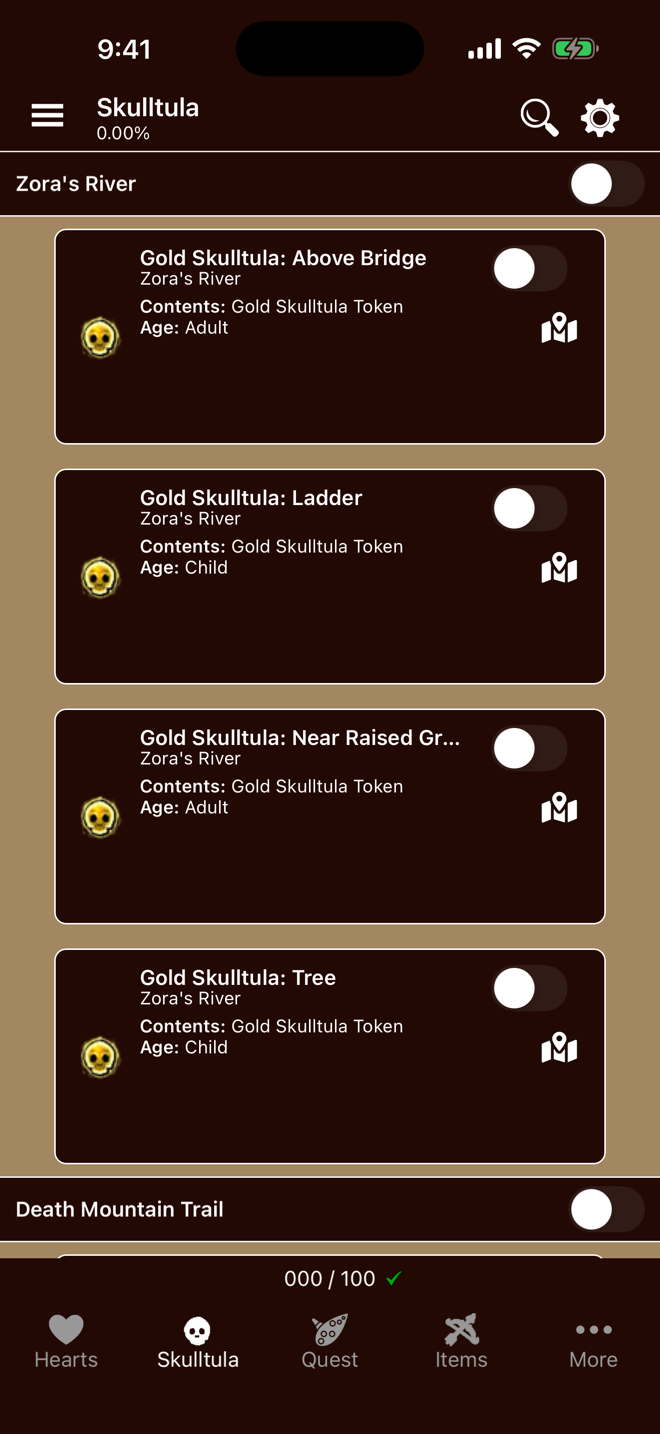The width and height of the screenshot is (660, 1434).
Task: Check off Gold Skulltula: Tree
Action: point(530,989)
